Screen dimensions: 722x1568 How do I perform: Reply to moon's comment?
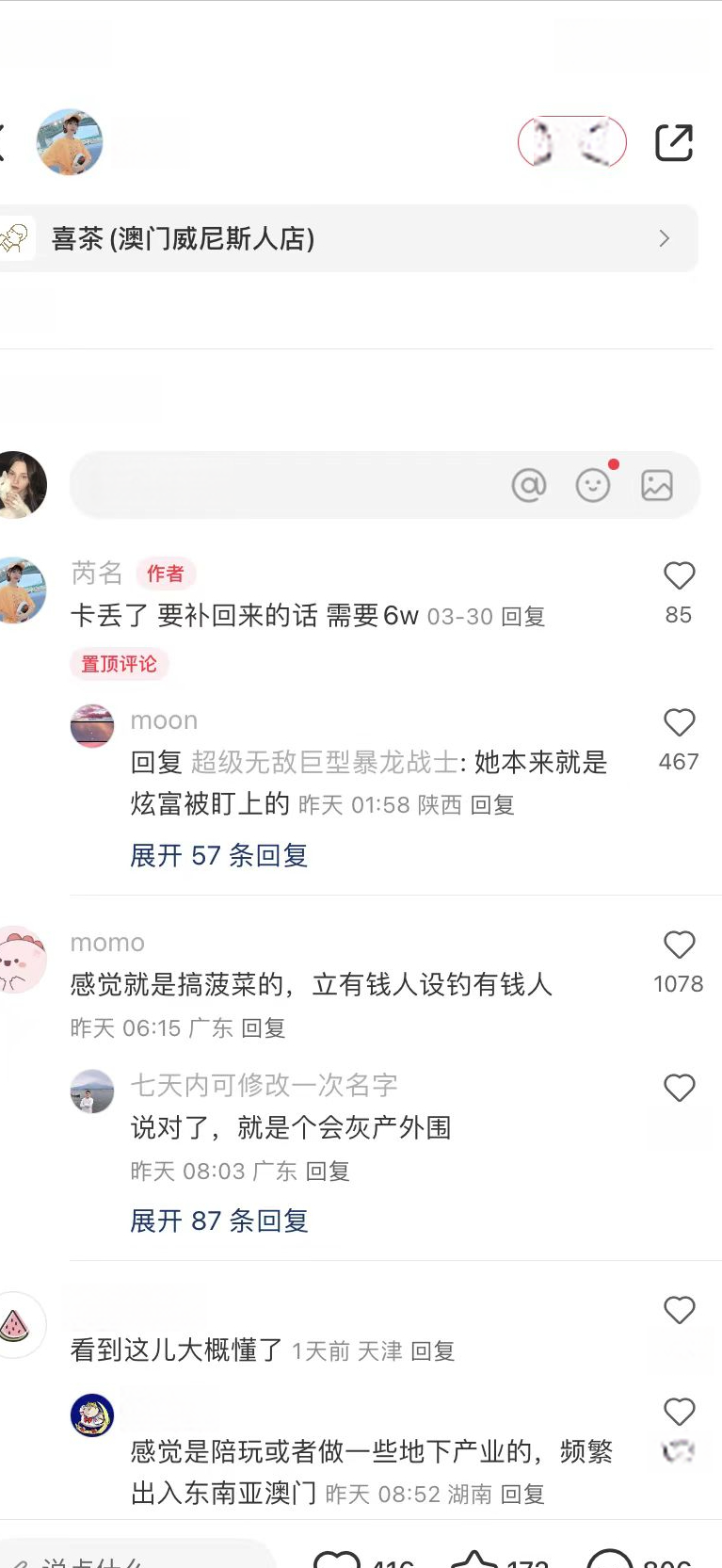492,805
